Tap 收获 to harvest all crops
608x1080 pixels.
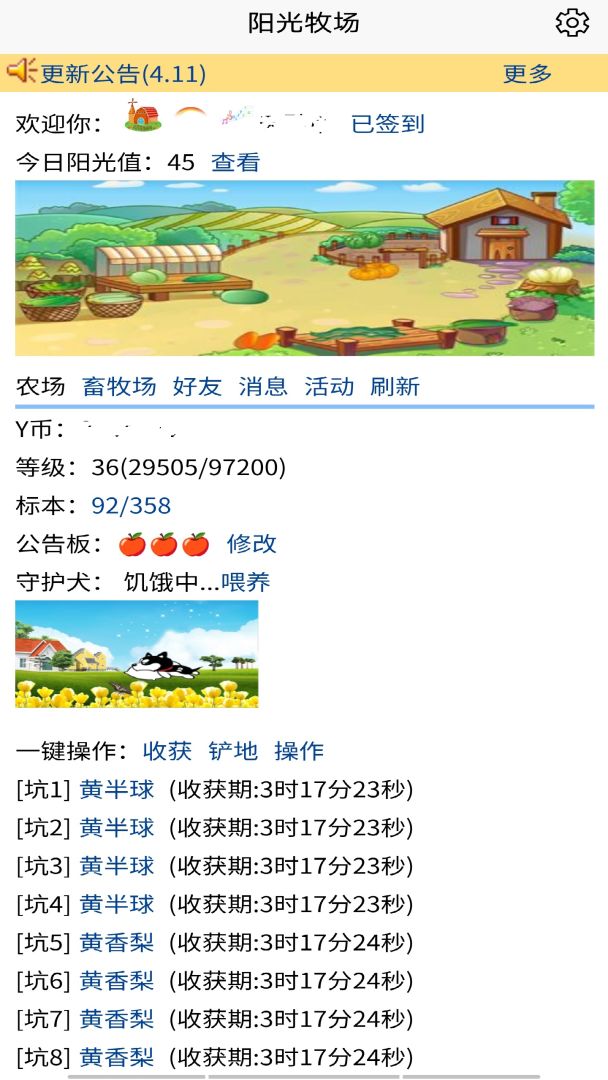pos(167,751)
